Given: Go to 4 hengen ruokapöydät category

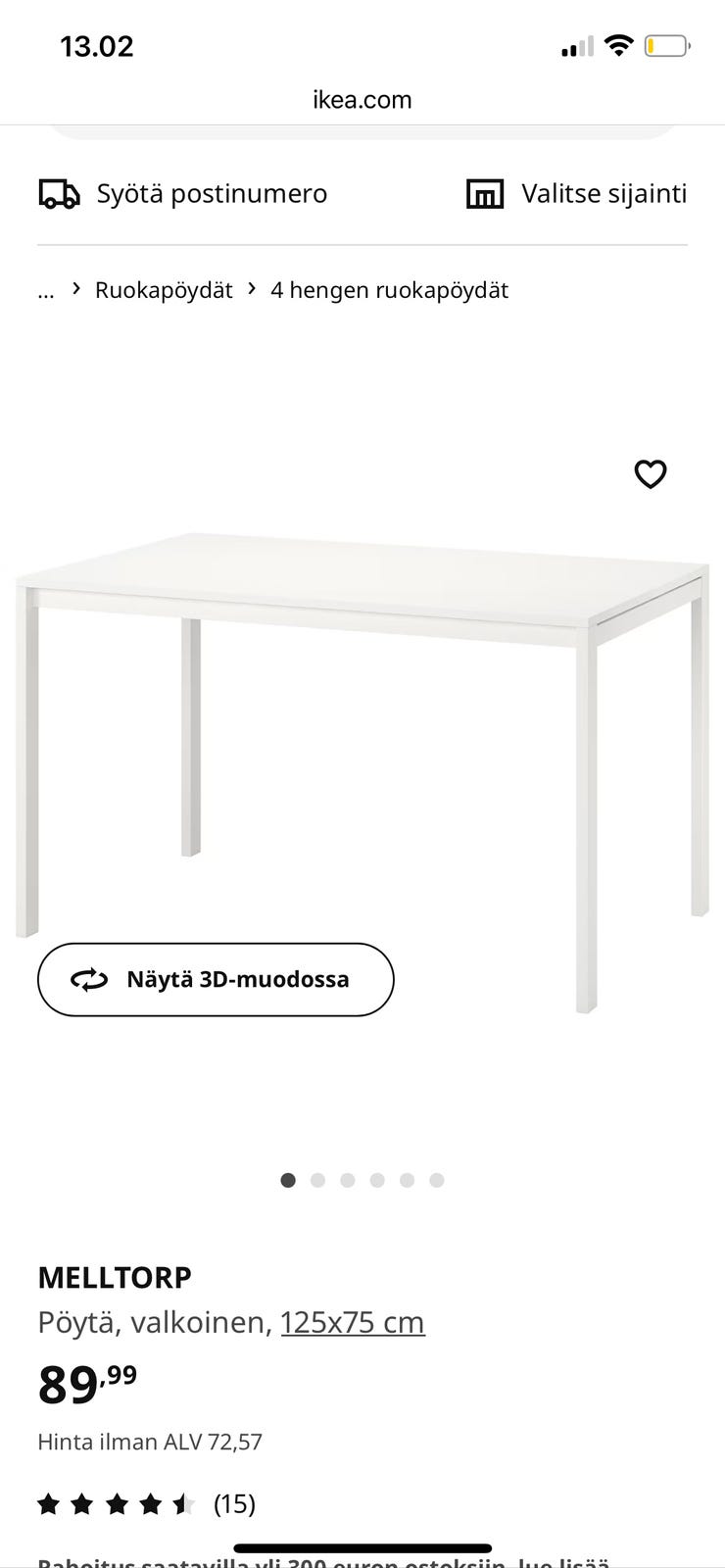Looking at the screenshot, I should coord(389,290).
